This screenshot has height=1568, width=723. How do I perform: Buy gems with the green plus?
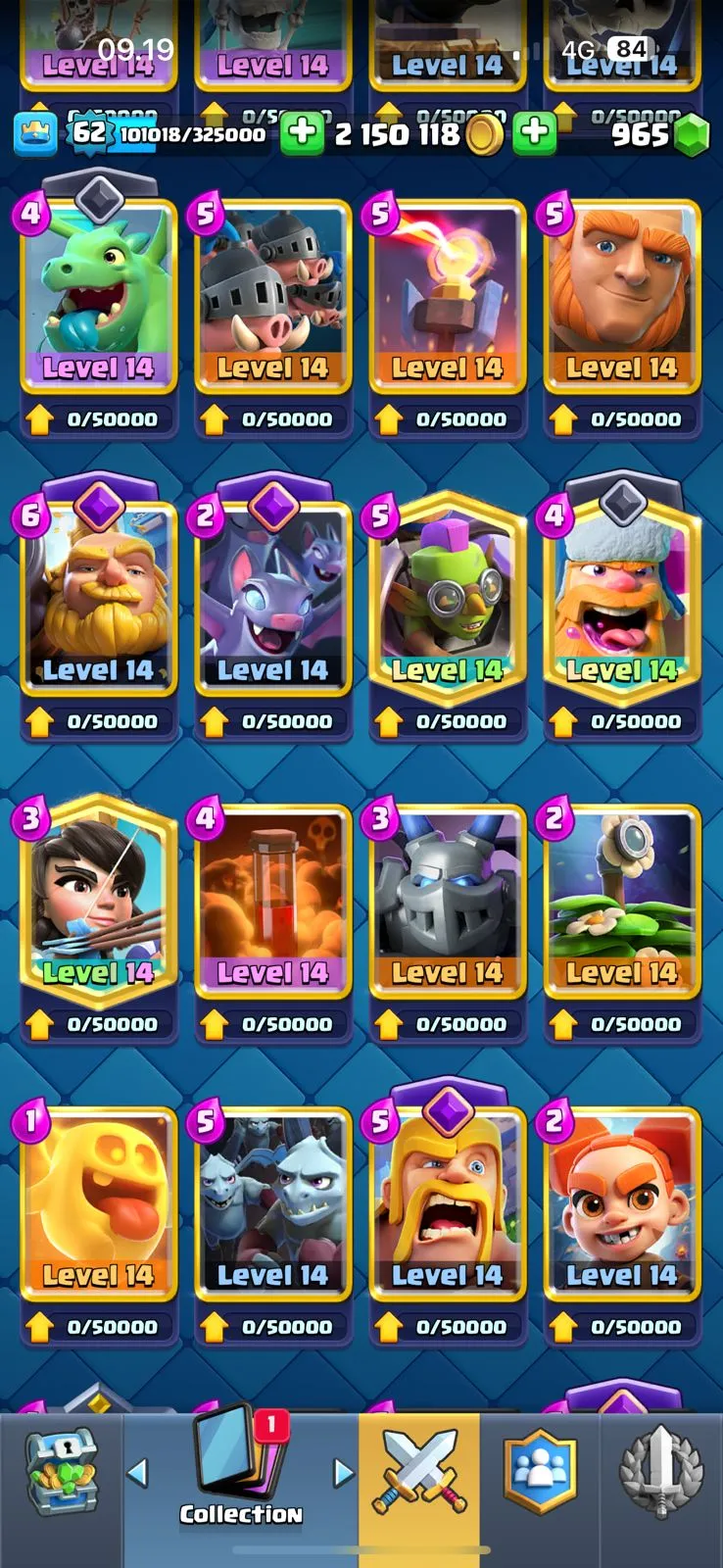[535, 134]
